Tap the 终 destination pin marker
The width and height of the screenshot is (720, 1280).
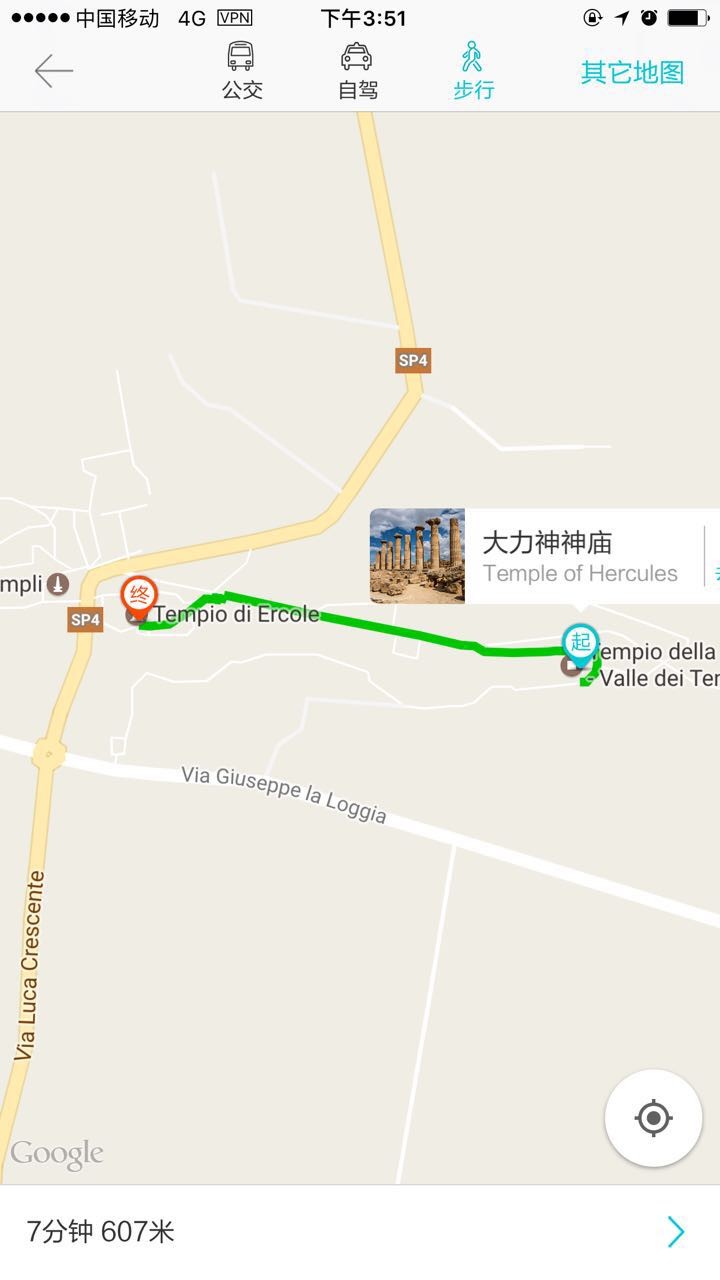139,597
